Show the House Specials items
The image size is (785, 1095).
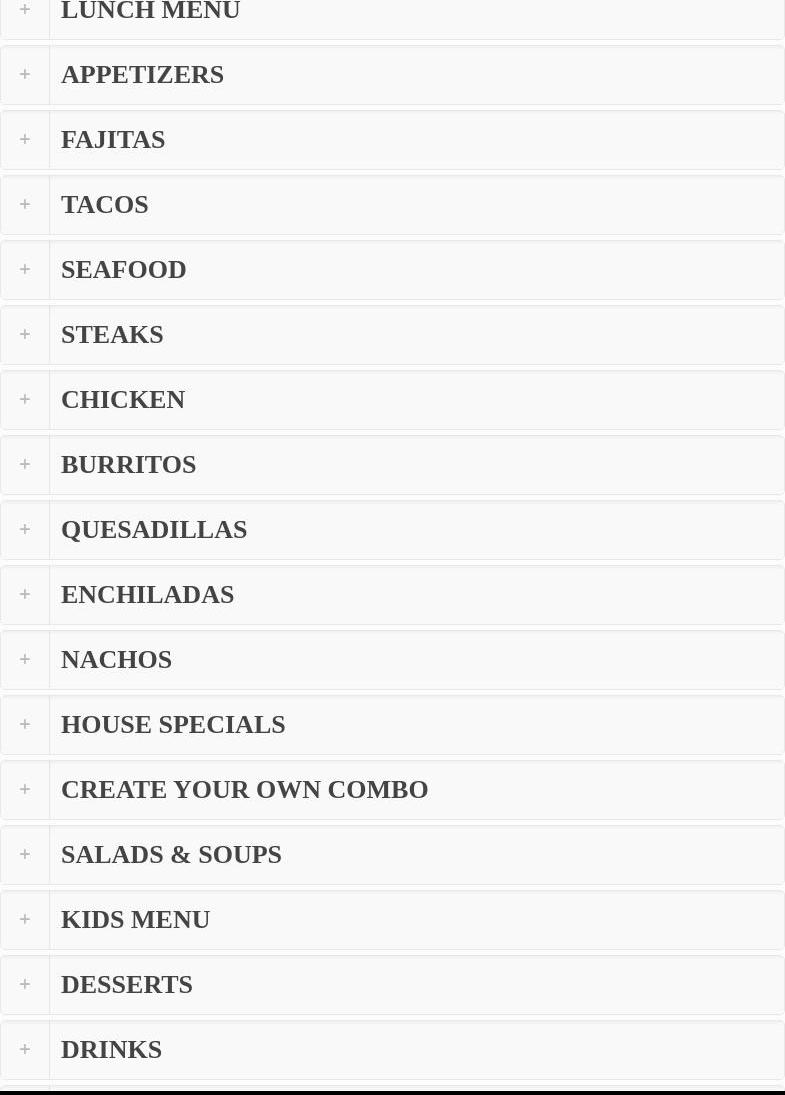(x=173, y=725)
